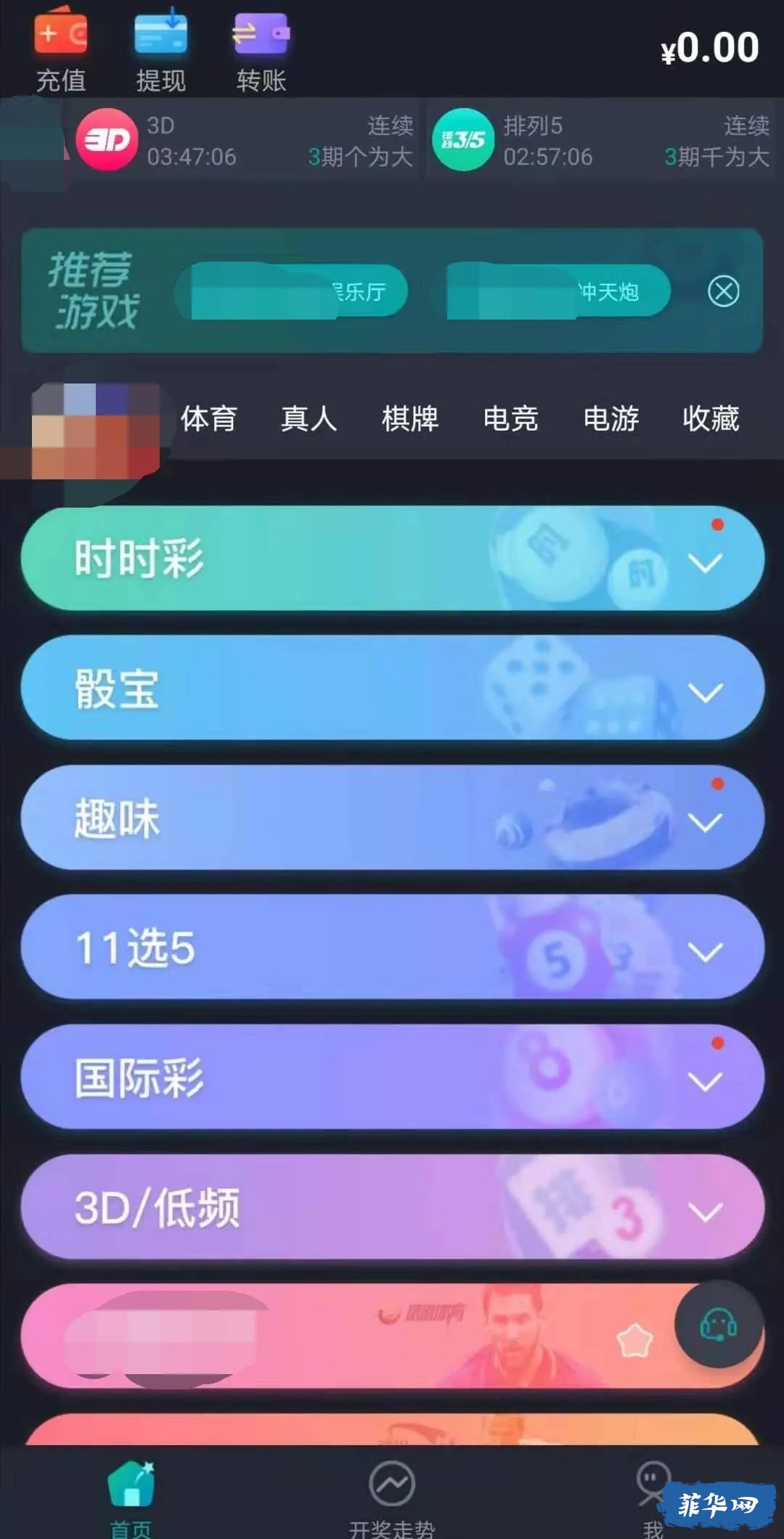The image size is (784, 1539).
Task: Open the 转账 transfer option
Action: coord(261,52)
